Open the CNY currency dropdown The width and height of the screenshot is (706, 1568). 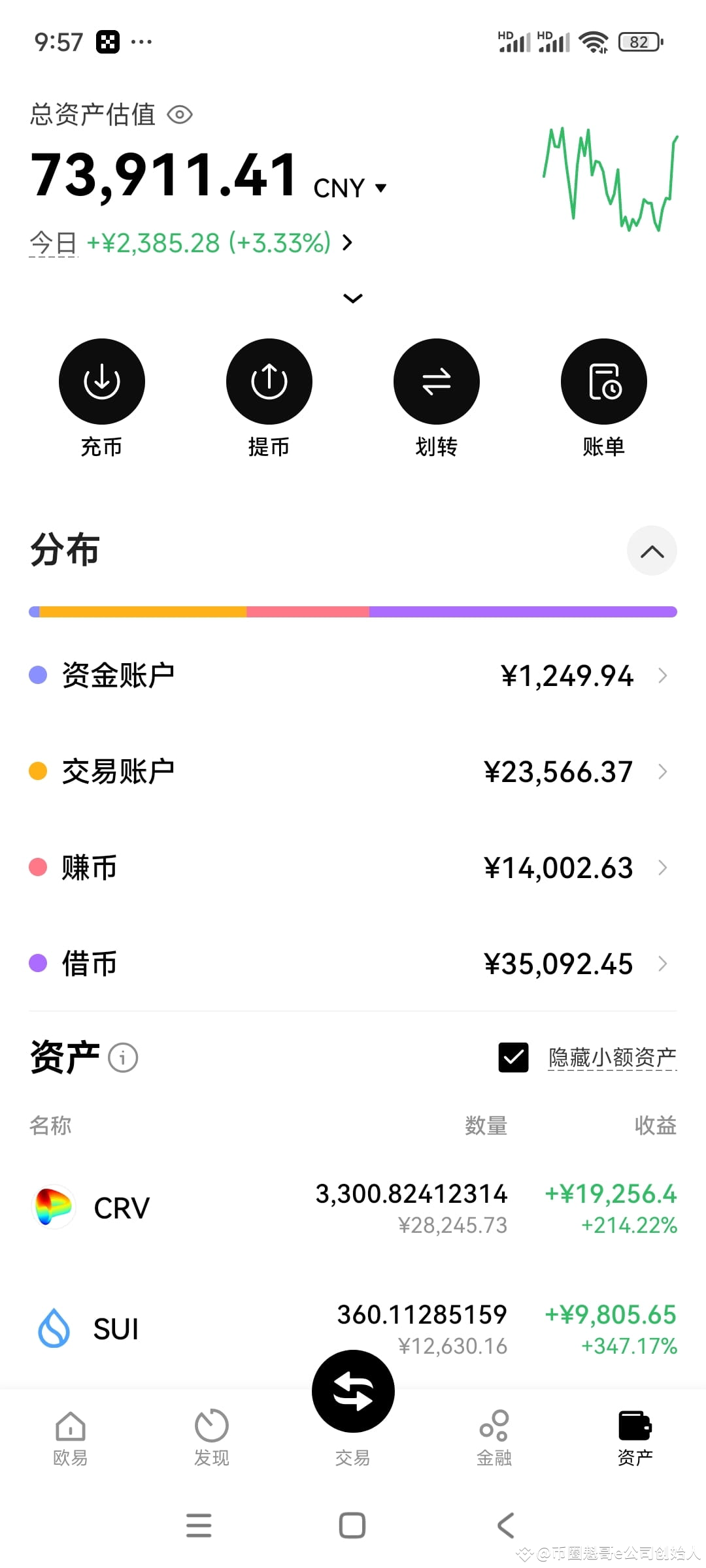(350, 188)
